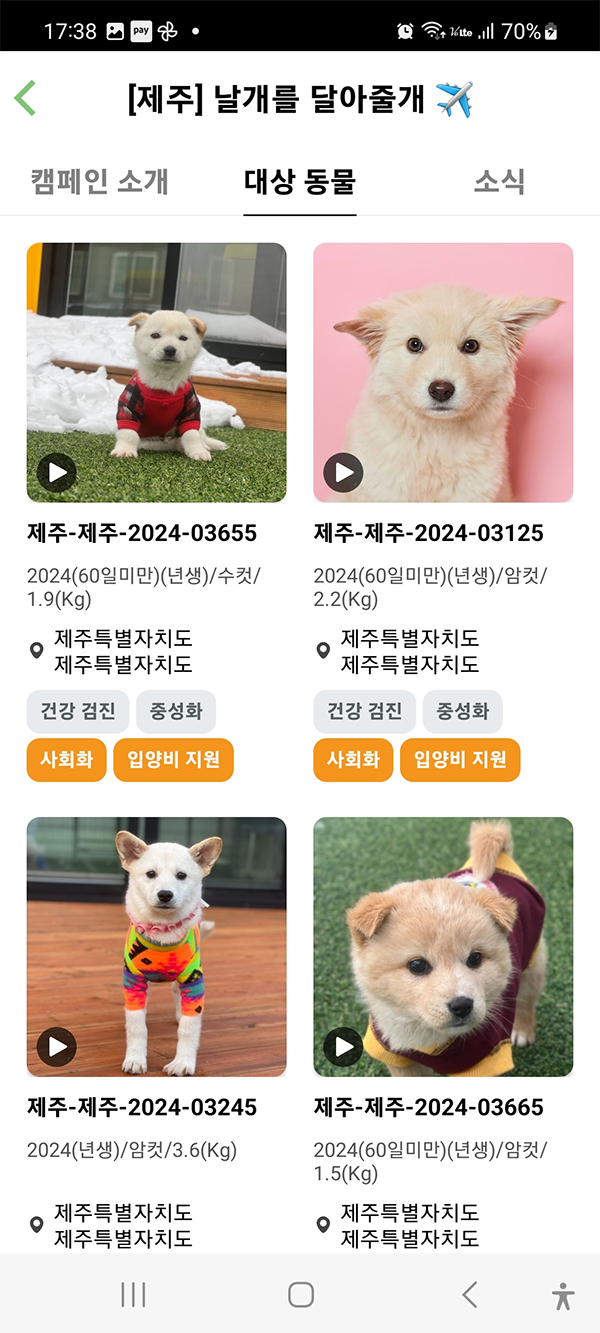Switch to the 캠페인 소개 tab
The width and height of the screenshot is (600, 1333).
coord(99,182)
